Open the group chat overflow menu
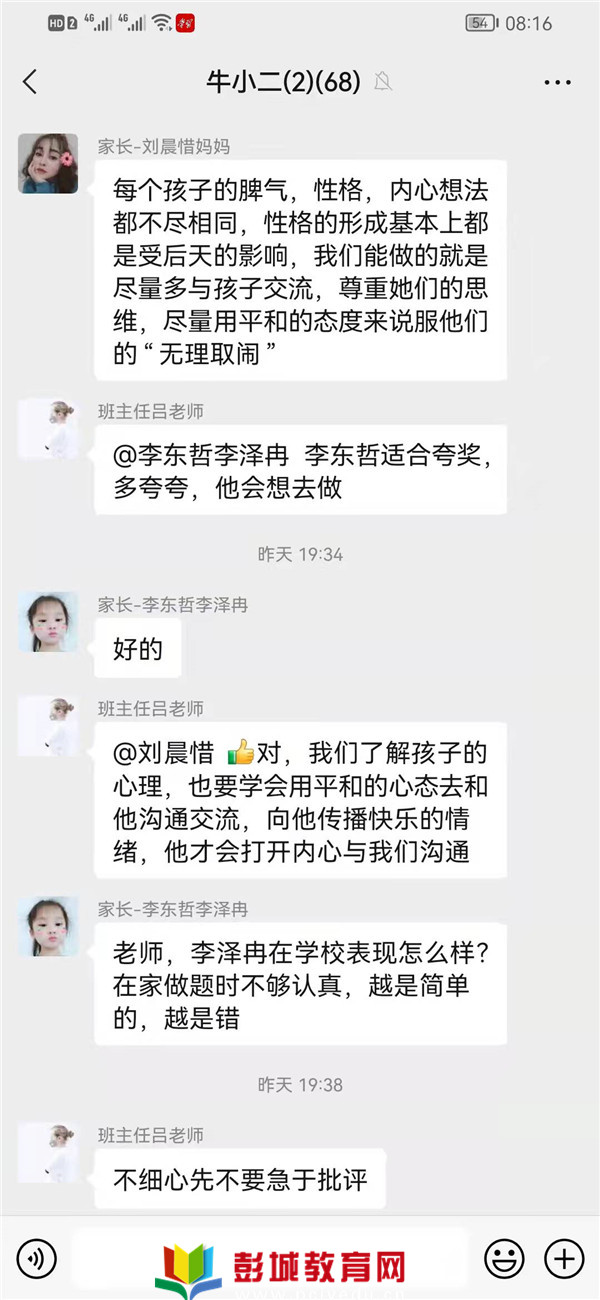Screen dimensions: 600x1300 coord(557,82)
